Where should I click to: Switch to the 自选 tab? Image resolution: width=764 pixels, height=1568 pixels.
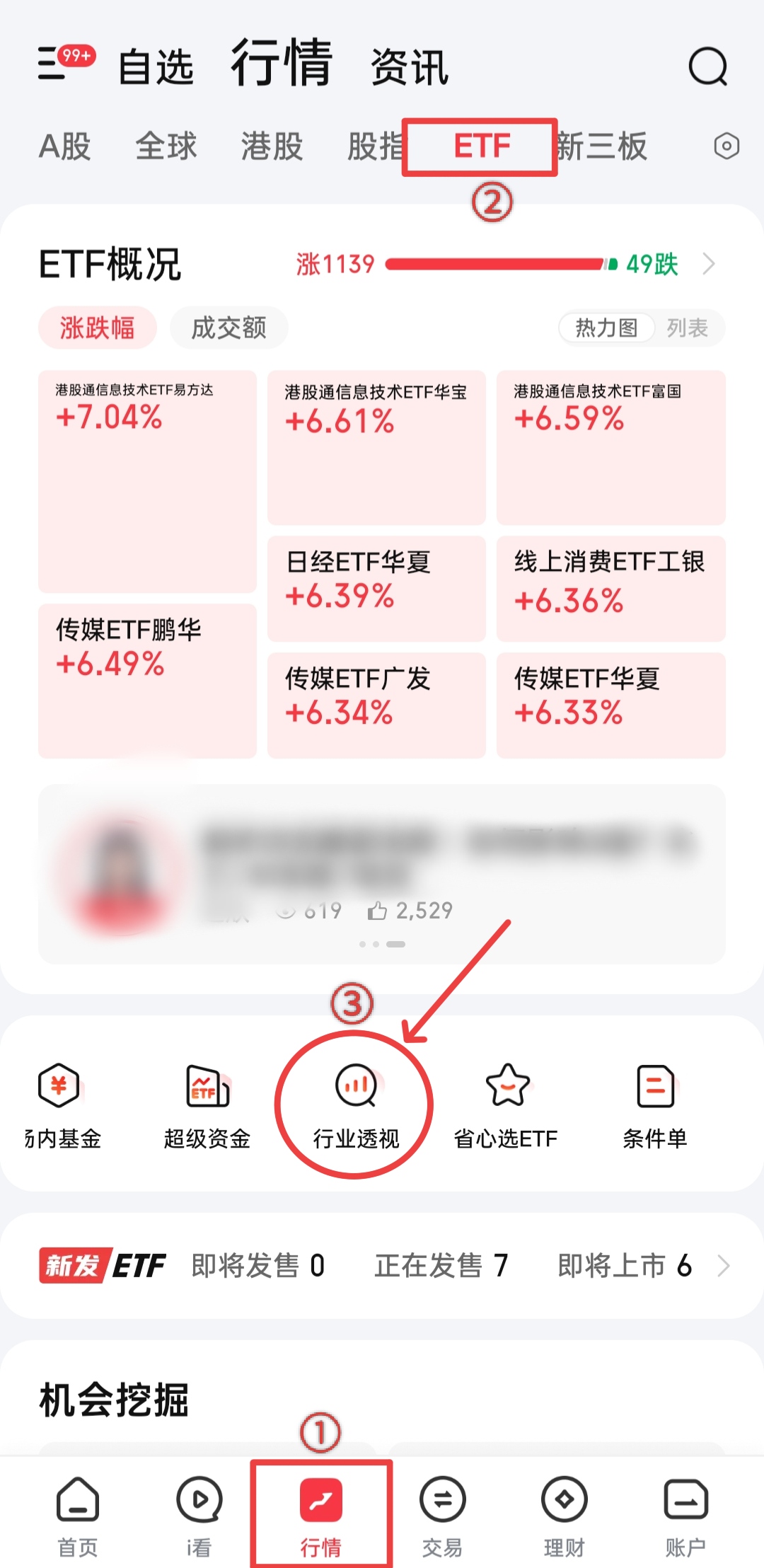pyautogui.click(x=156, y=67)
